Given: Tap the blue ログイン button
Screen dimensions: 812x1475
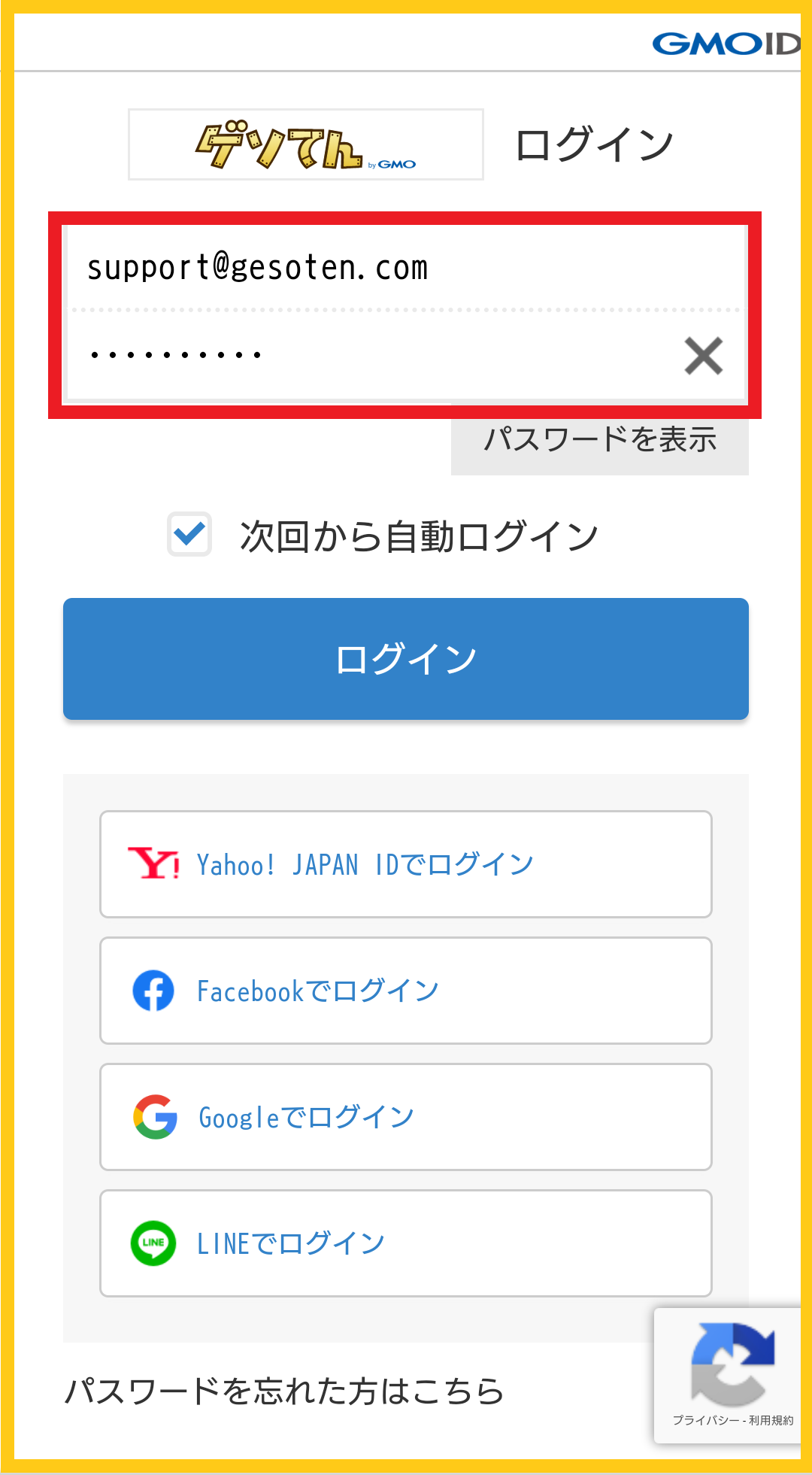Looking at the screenshot, I should [406, 659].
